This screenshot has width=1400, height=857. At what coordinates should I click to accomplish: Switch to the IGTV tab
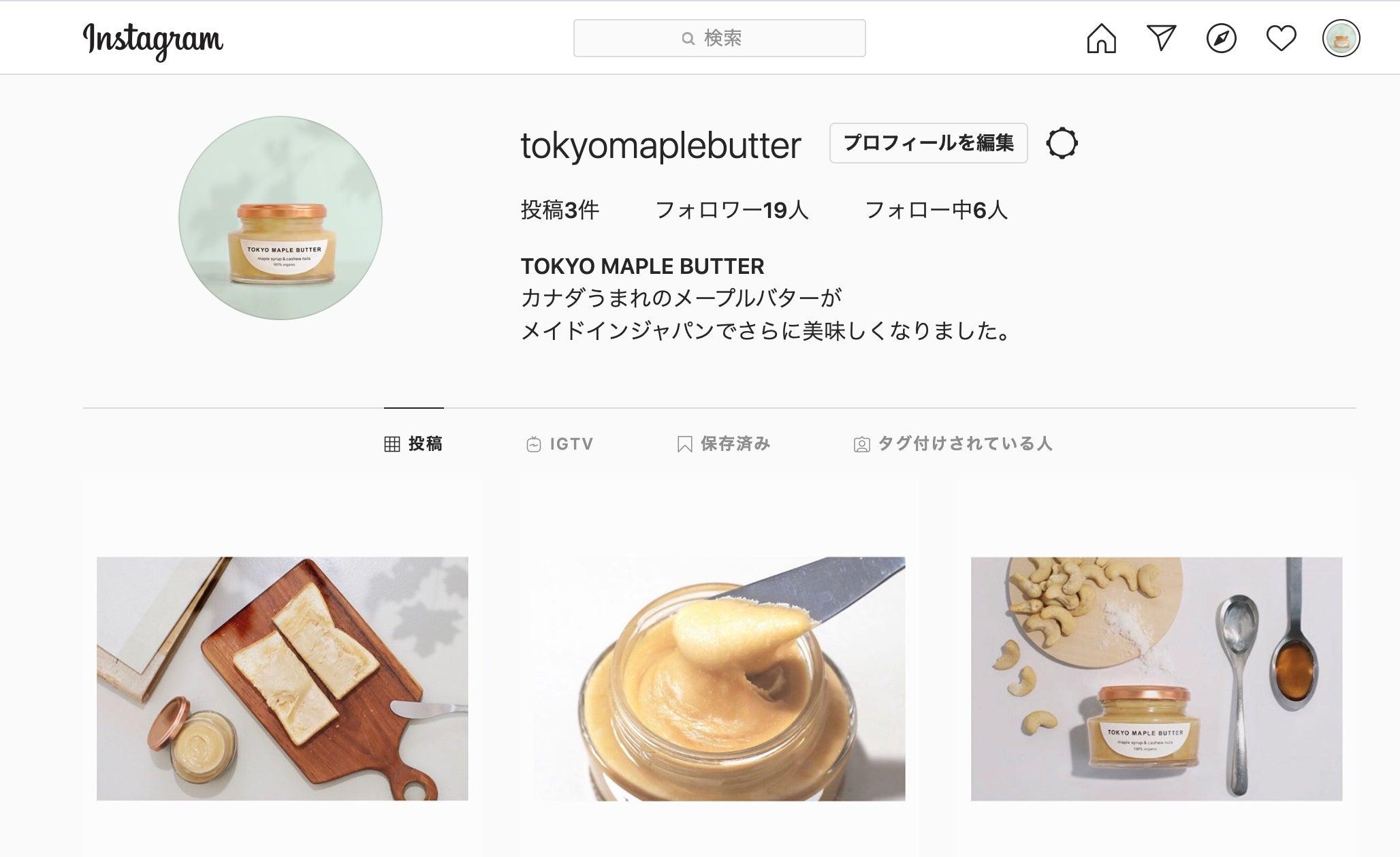point(560,444)
